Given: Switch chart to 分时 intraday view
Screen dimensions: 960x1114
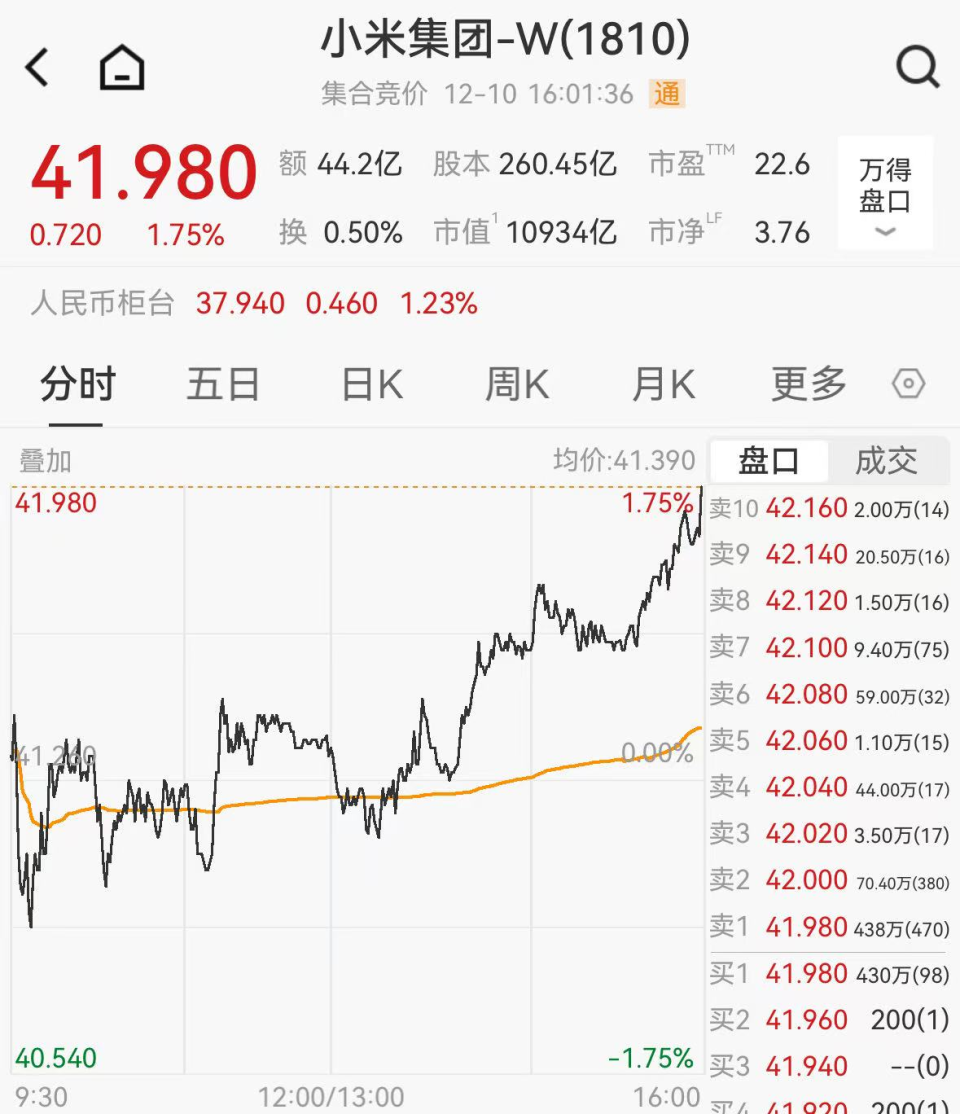Looking at the screenshot, I should (80, 383).
